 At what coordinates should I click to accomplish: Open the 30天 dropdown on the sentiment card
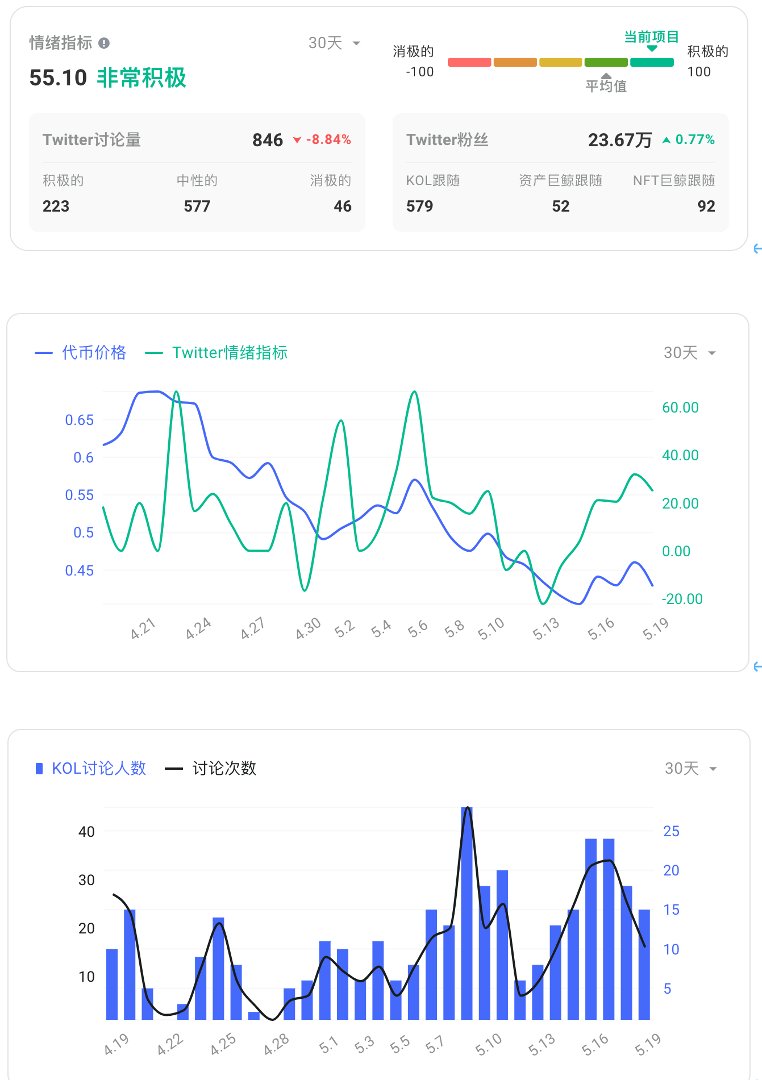click(x=333, y=43)
